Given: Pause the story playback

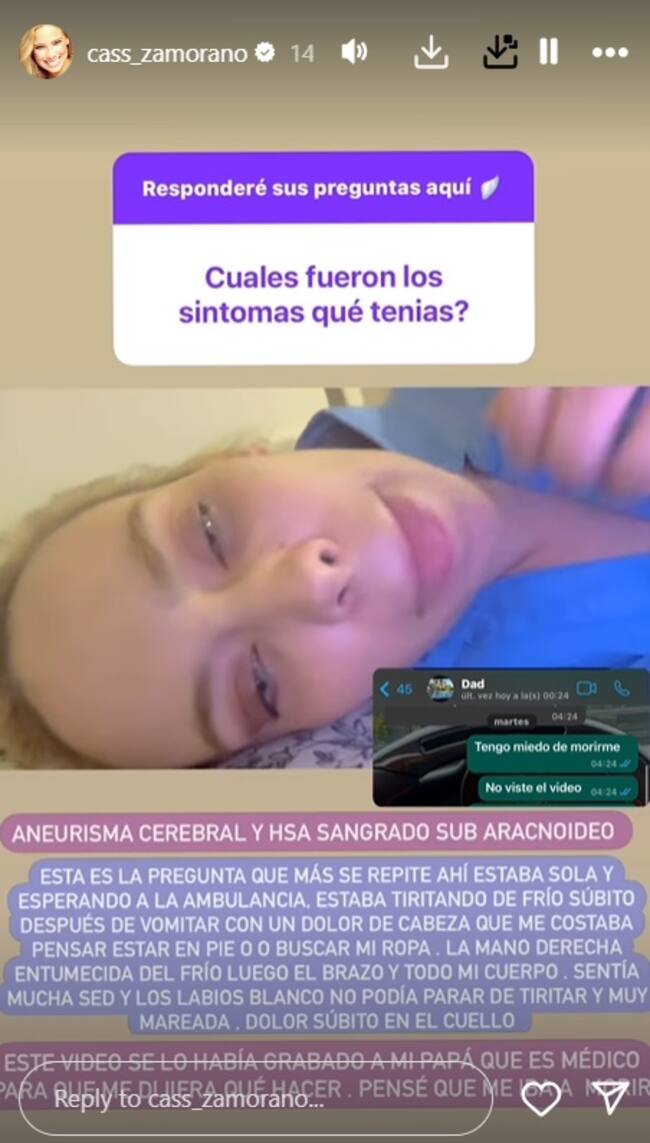Looking at the screenshot, I should pos(548,53).
